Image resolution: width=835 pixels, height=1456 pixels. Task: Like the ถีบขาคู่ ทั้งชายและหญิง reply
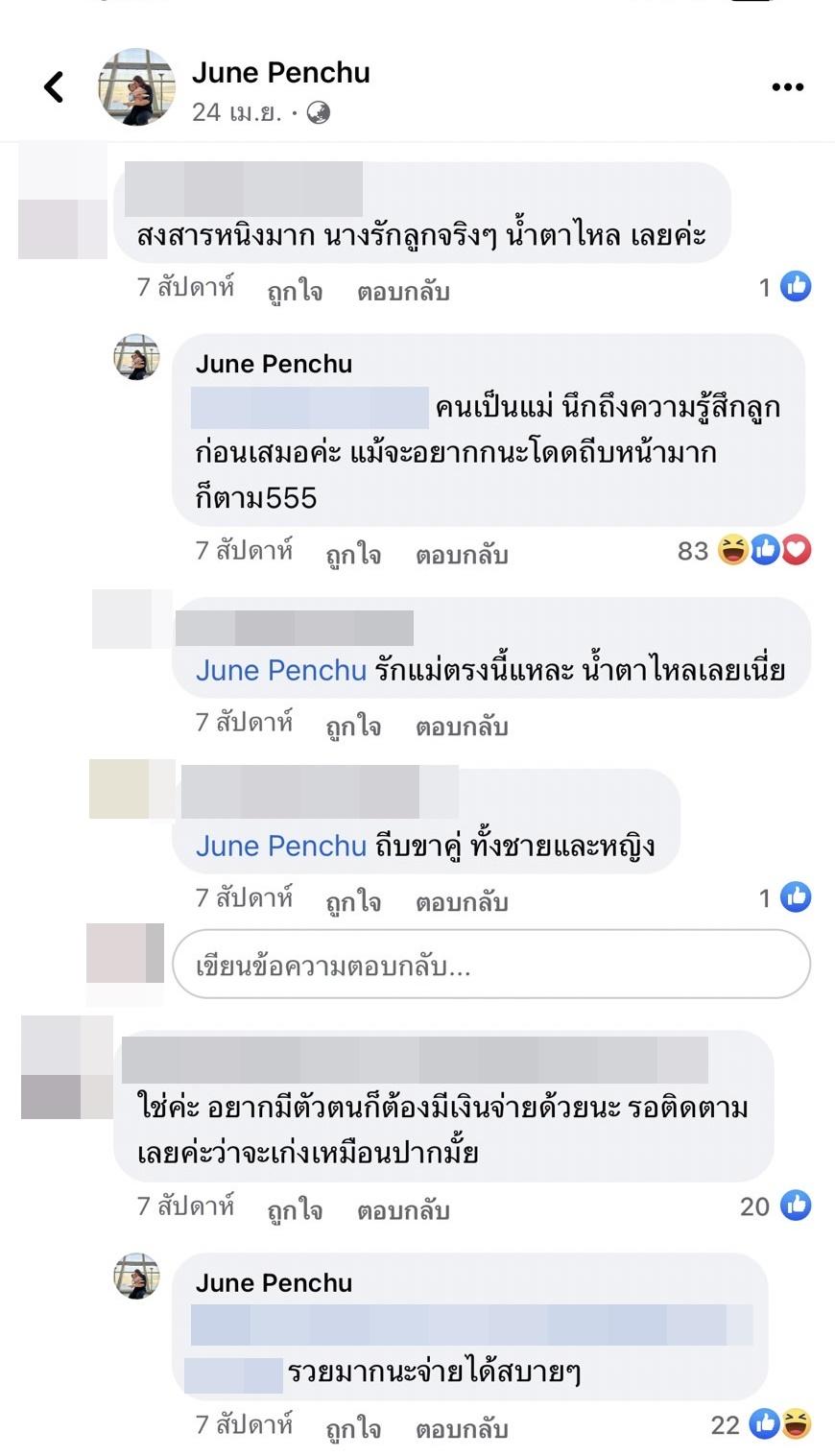[x=353, y=901]
